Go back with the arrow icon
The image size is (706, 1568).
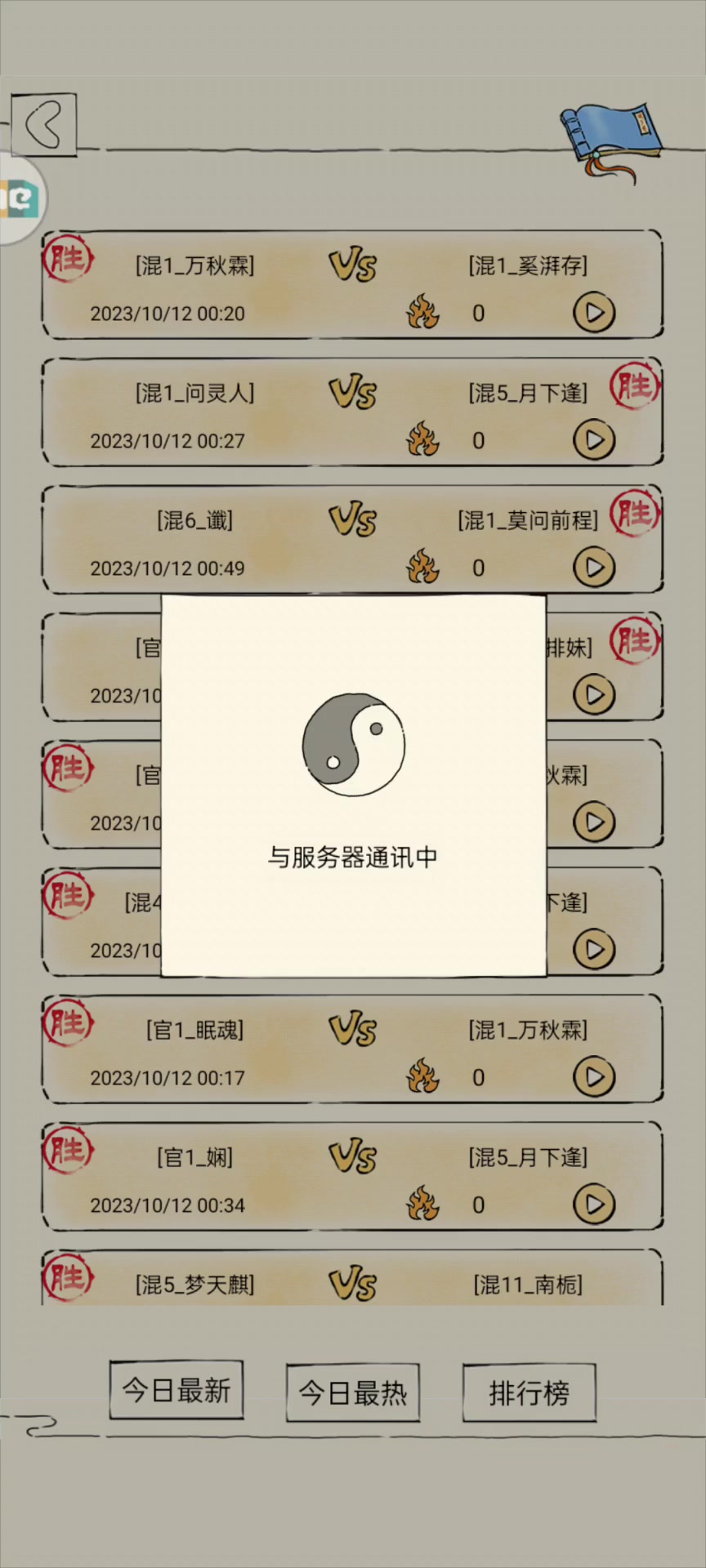[43, 124]
